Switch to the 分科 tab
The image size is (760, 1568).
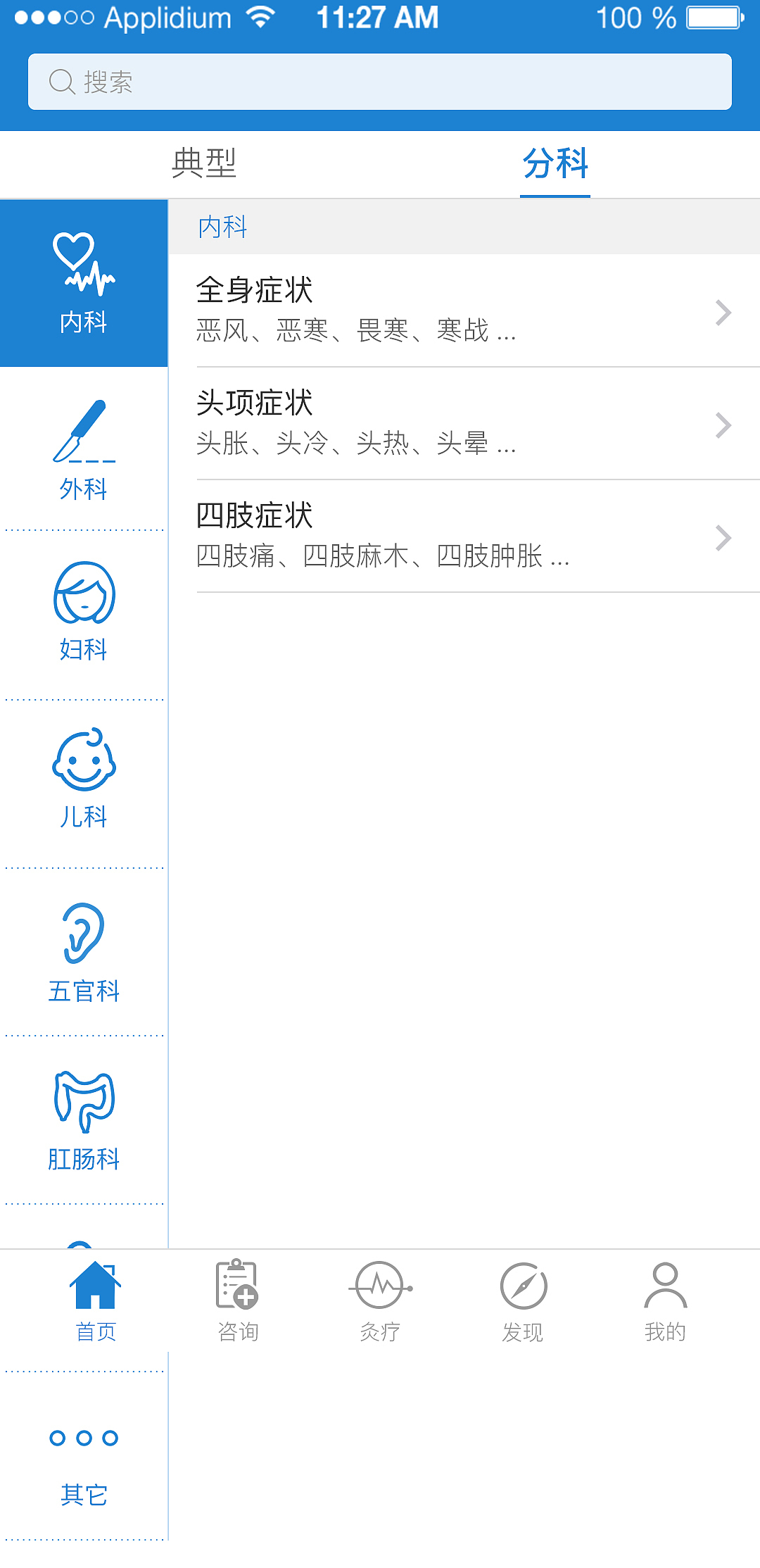[x=555, y=164]
